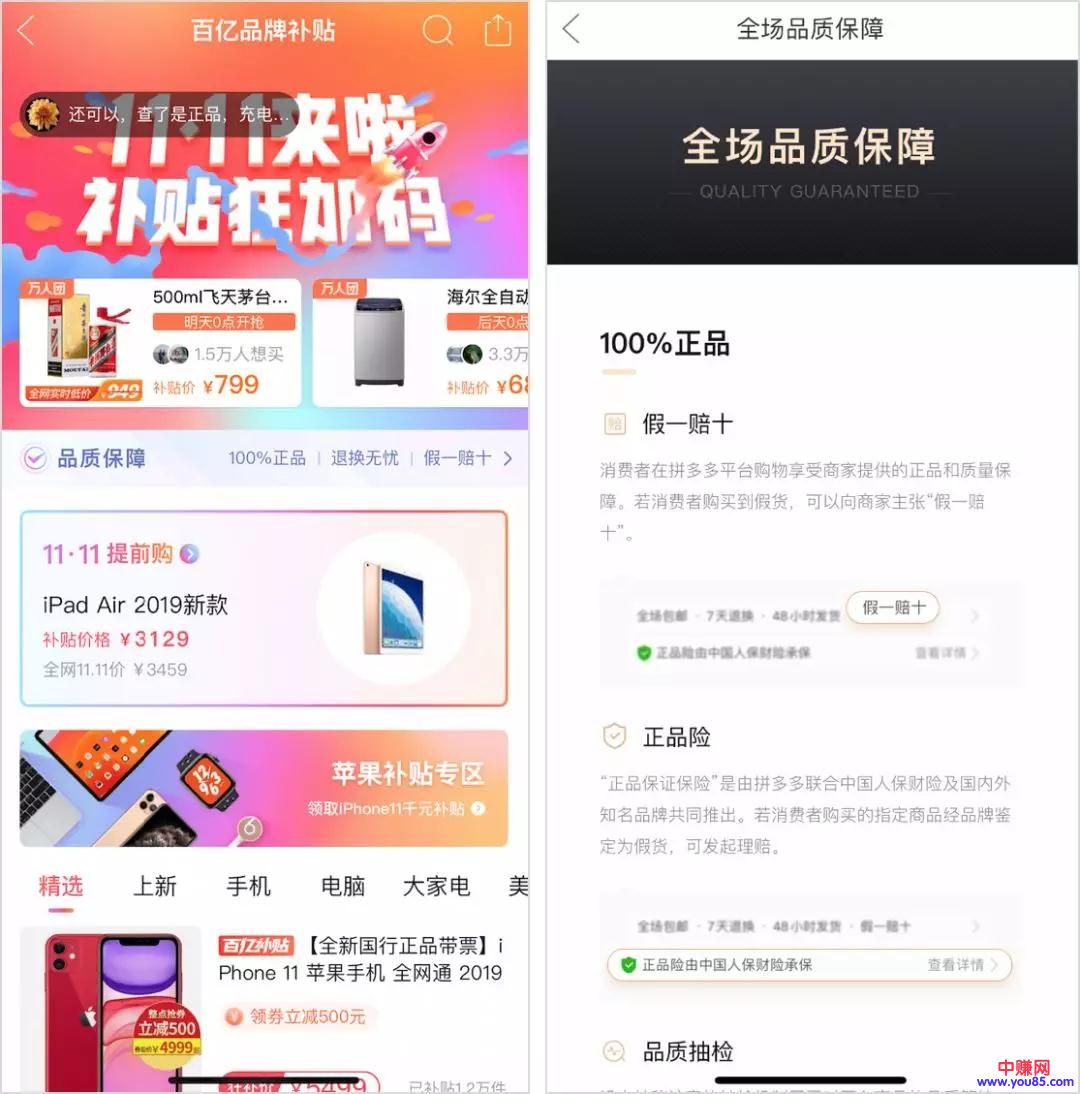Switch to the 大家电 tab
This screenshot has width=1080, height=1094.
(436, 886)
